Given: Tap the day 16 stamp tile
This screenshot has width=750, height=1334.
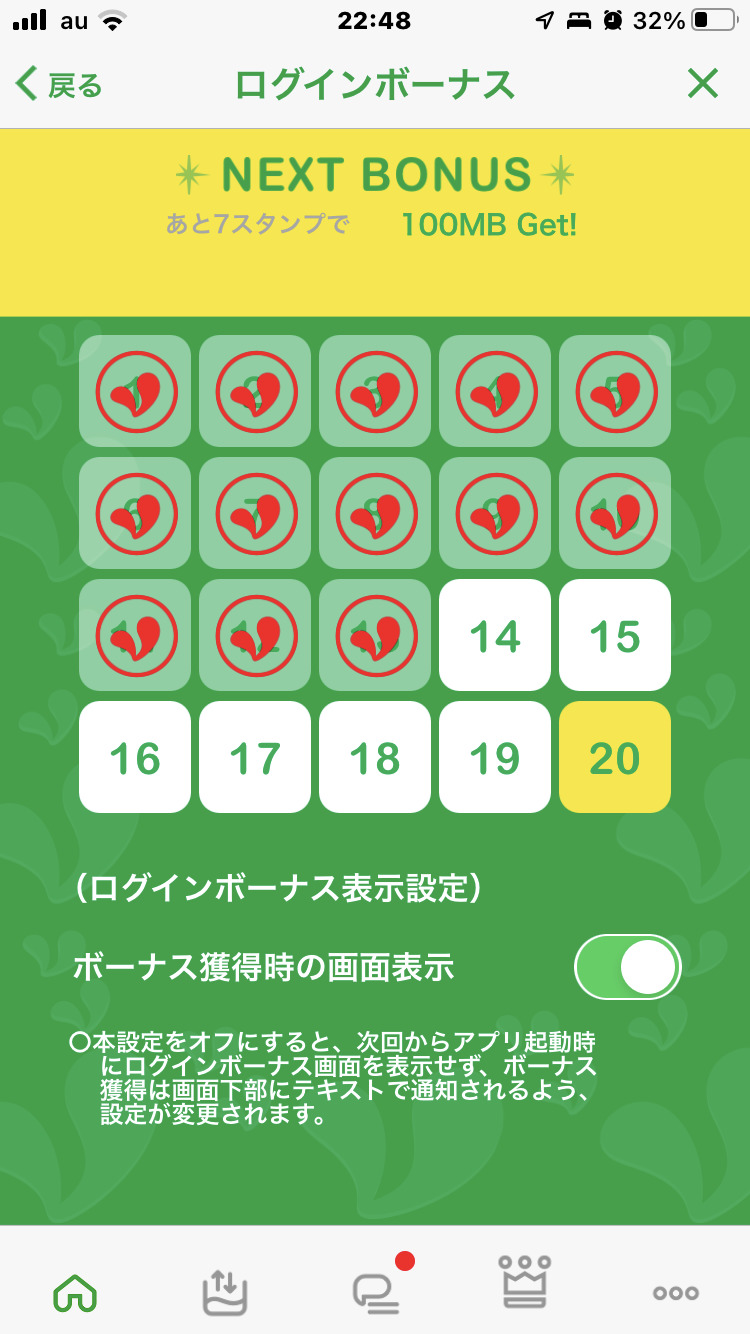Looking at the screenshot, I should coord(135,757).
